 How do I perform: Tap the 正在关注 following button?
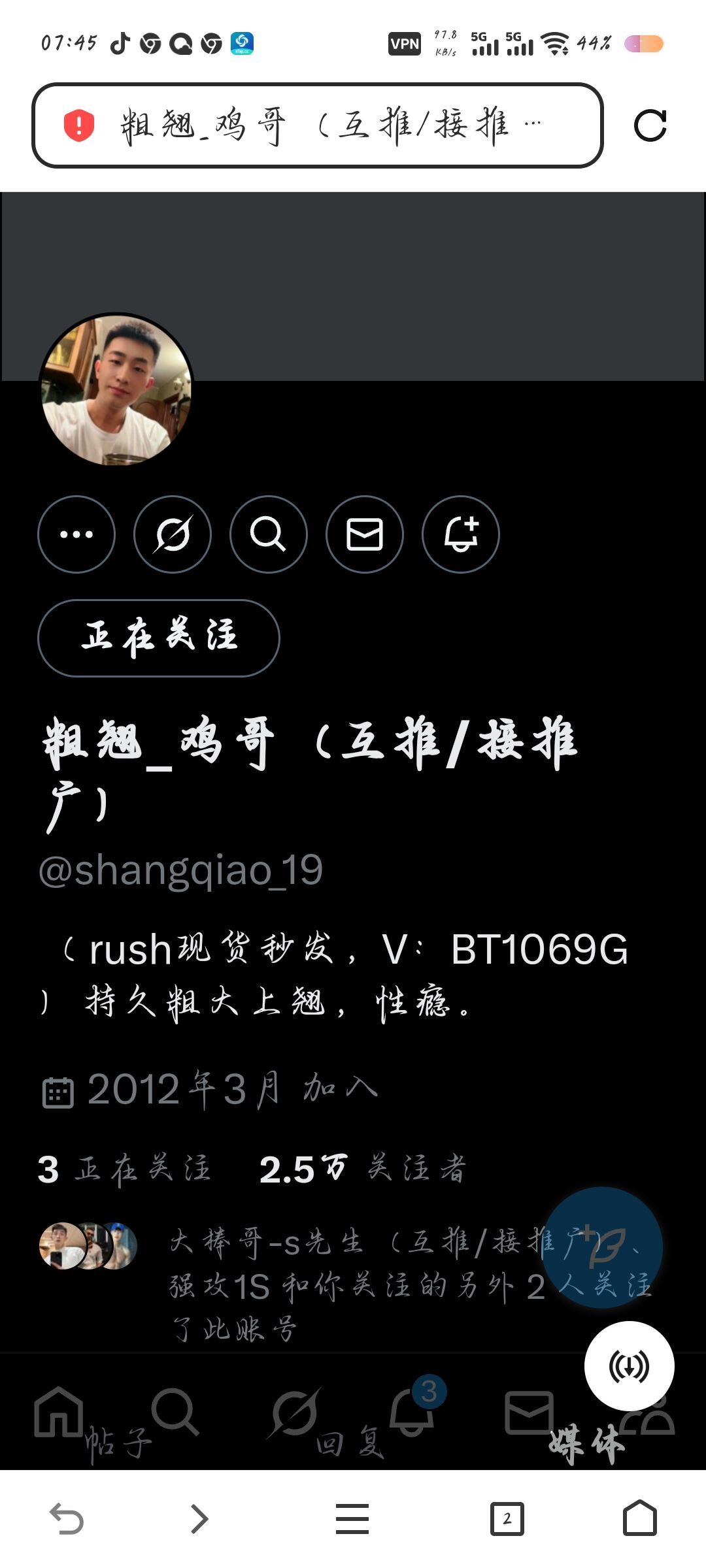(x=159, y=638)
